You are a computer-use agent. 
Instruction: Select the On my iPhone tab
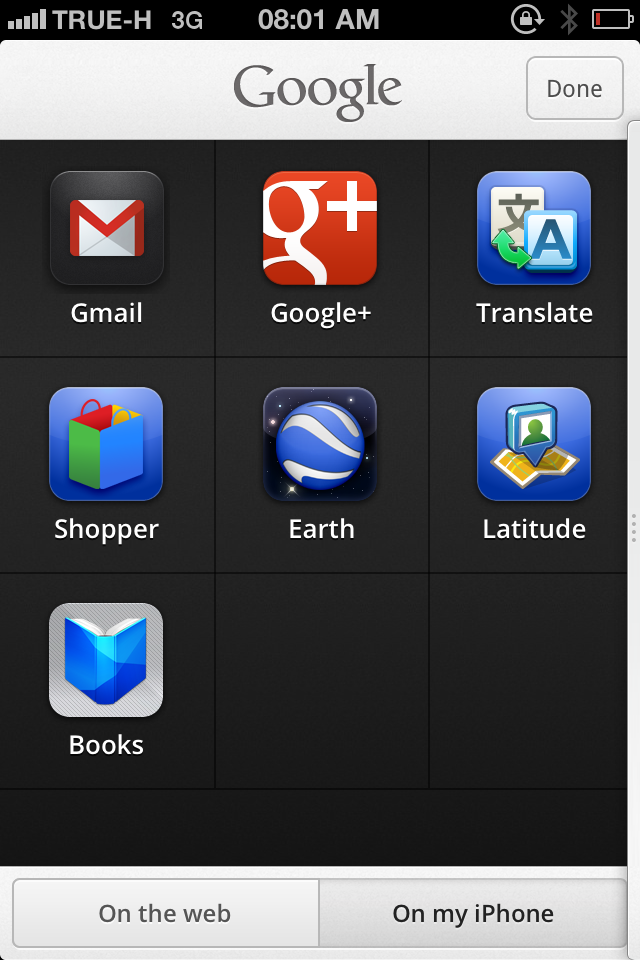(x=473, y=913)
